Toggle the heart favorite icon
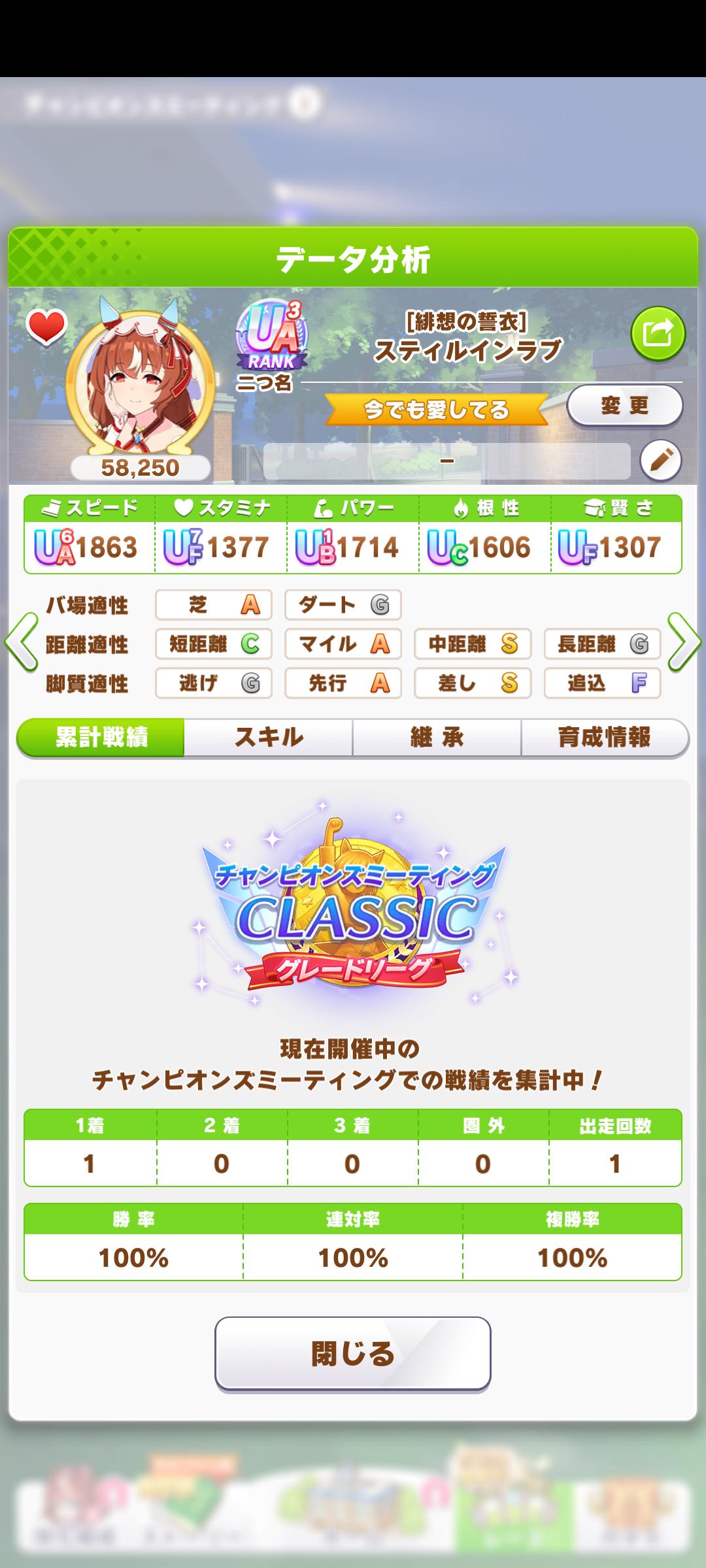 46,327
